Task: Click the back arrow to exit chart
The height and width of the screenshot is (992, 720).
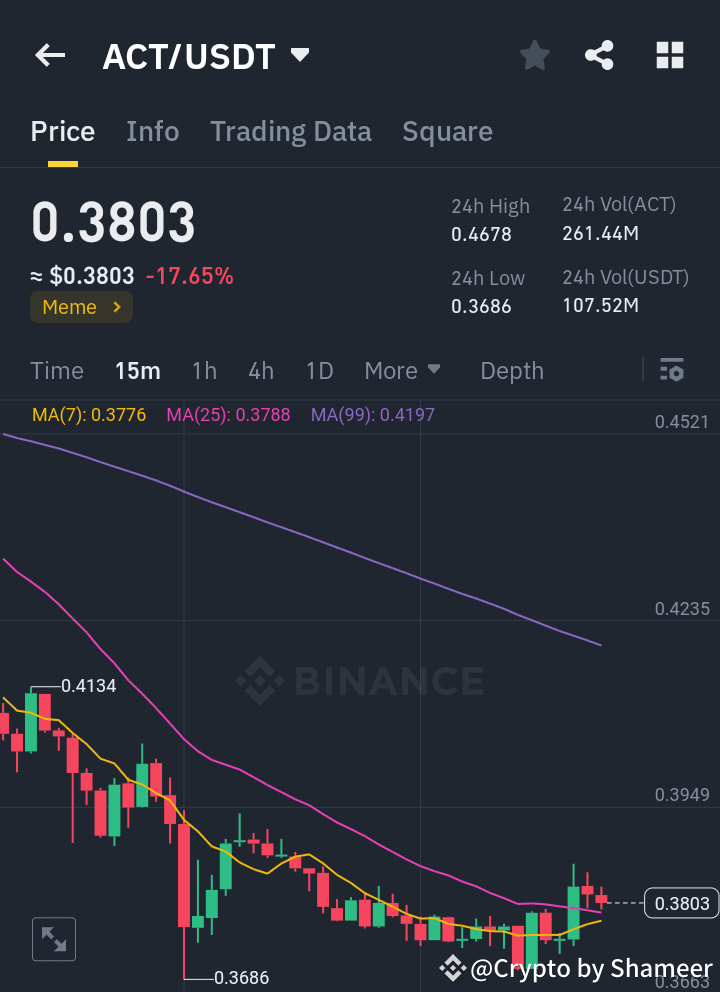Action: point(49,55)
